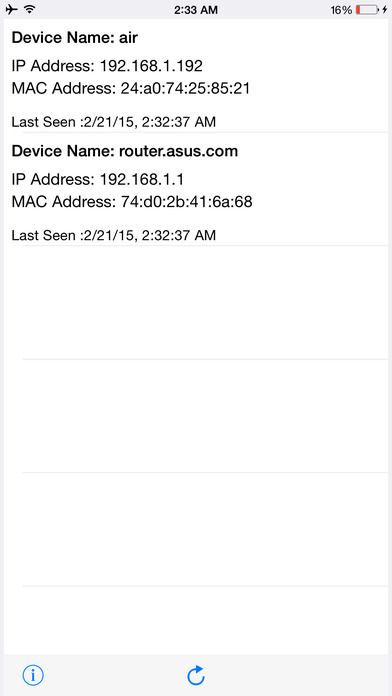Refresh the device scan
Viewport: 392px width, 696px height.
pyautogui.click(x=196, y=675)
